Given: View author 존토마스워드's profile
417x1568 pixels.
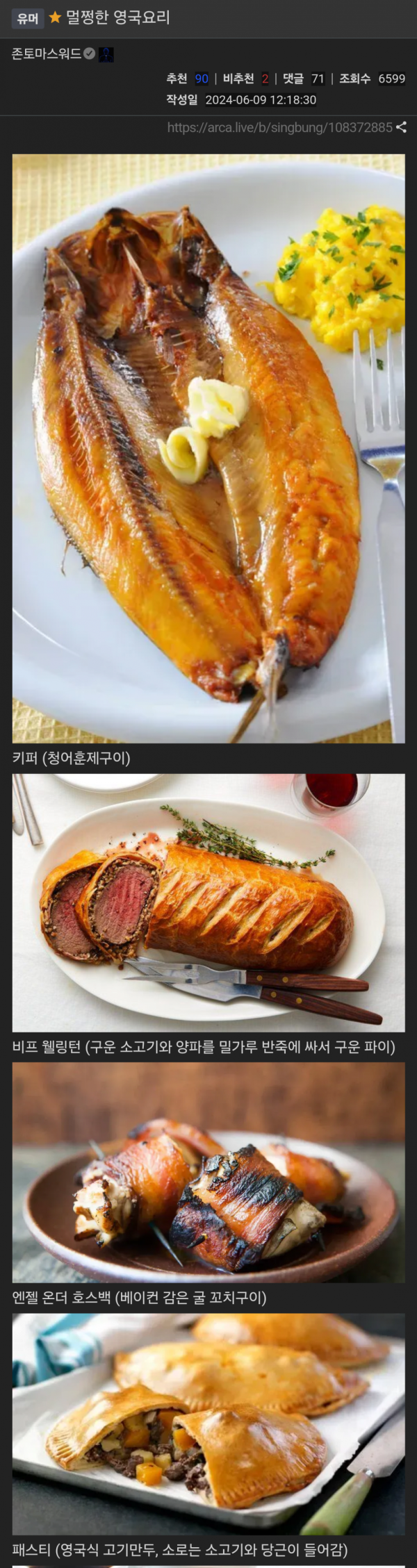Looking at the screenshot, I should point(47,54).
